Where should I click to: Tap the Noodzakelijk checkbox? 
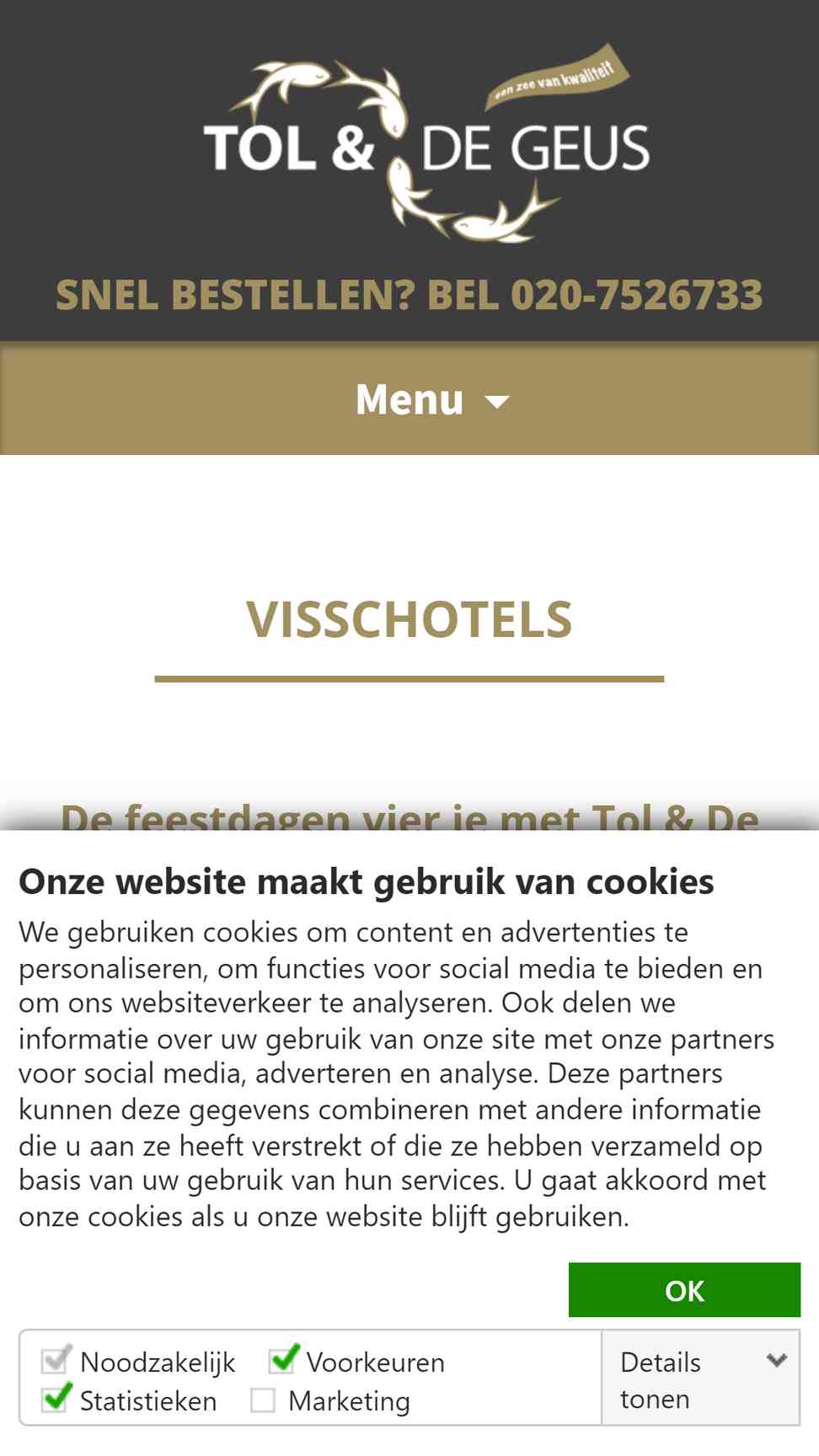[56, 1359]
